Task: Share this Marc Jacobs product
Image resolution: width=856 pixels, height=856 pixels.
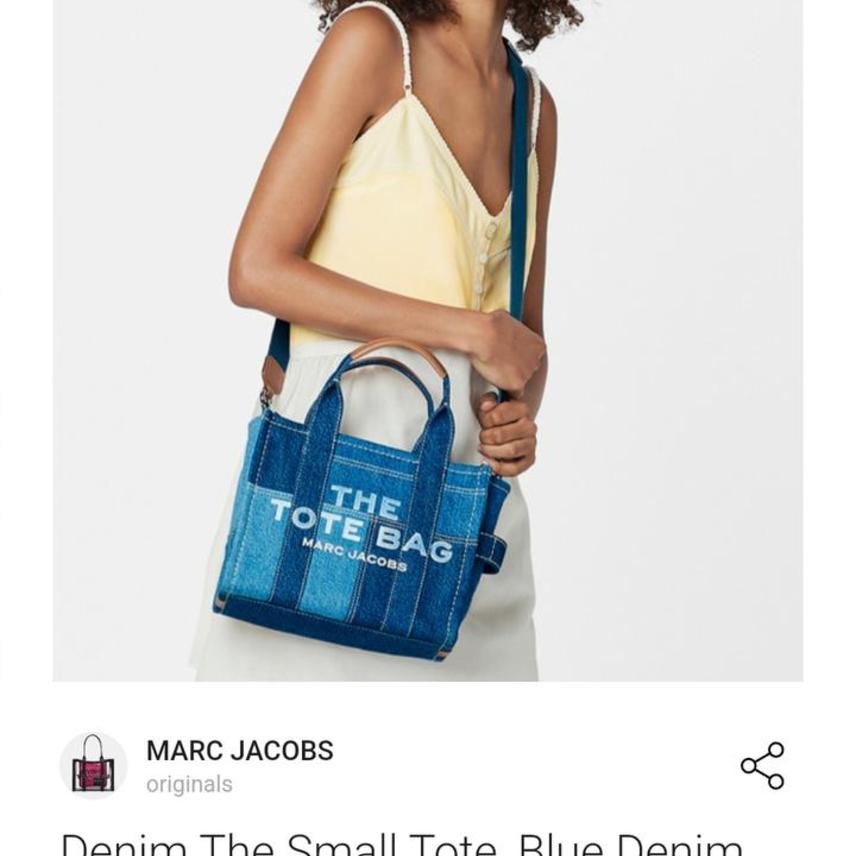Action: [762, 766]
